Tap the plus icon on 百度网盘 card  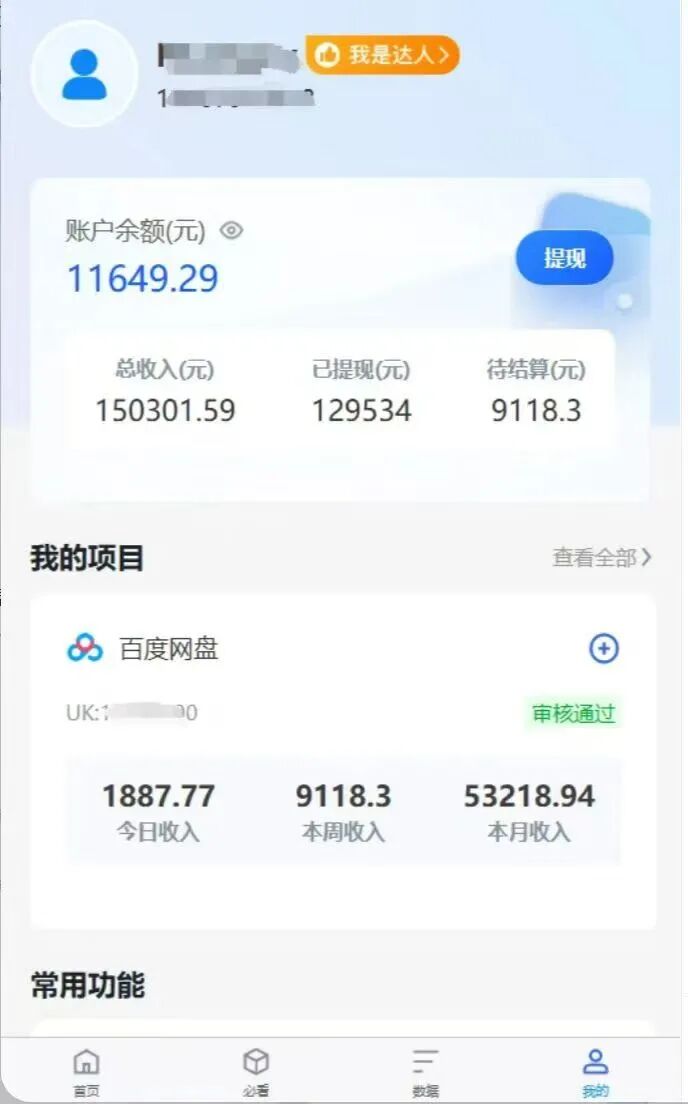click(603, 648)
